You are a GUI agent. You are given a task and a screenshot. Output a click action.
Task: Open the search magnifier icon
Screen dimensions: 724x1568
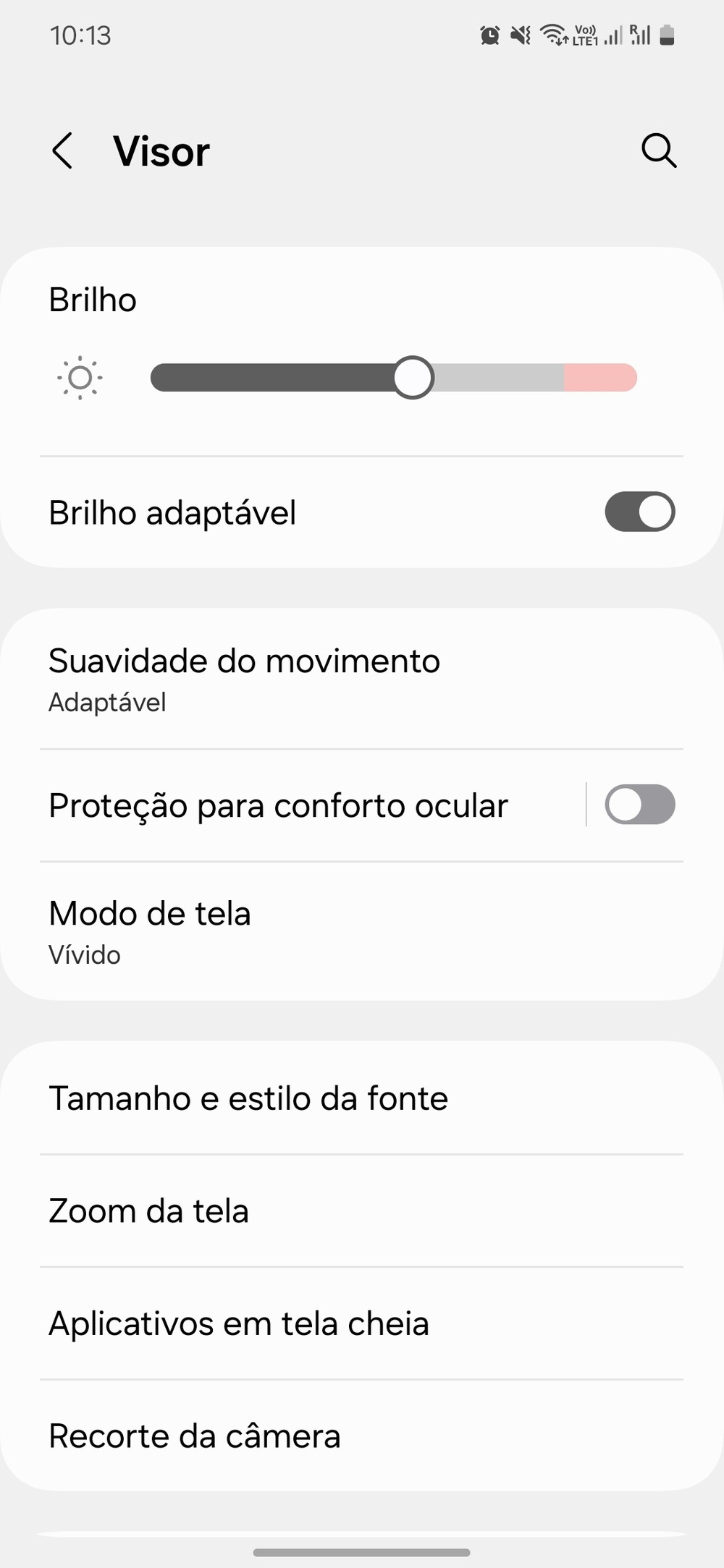click(x=658, y=151)
